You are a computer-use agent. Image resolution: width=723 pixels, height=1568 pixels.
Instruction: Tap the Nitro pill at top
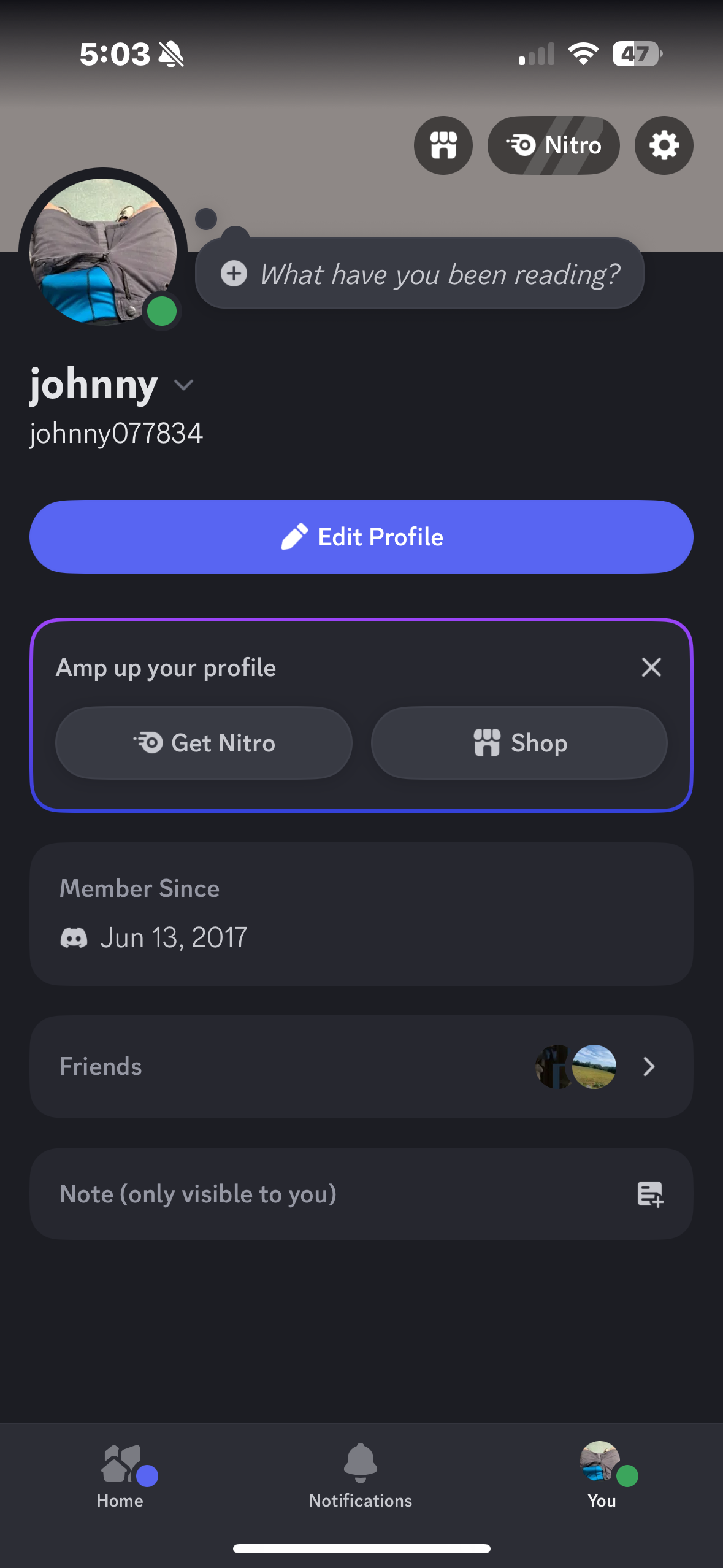click(553, 145)
